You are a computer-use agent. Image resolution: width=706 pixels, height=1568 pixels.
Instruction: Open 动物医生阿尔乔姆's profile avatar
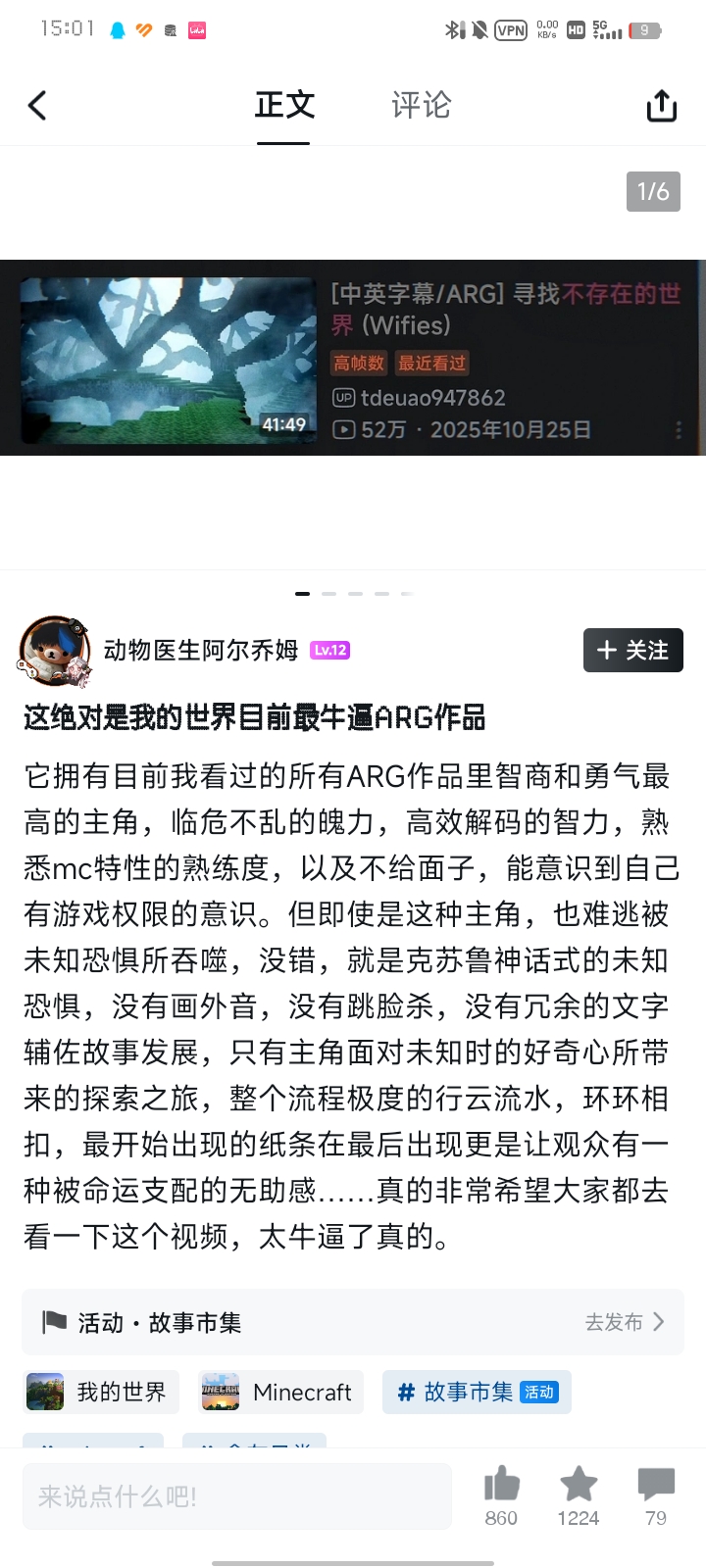(53, 650)
